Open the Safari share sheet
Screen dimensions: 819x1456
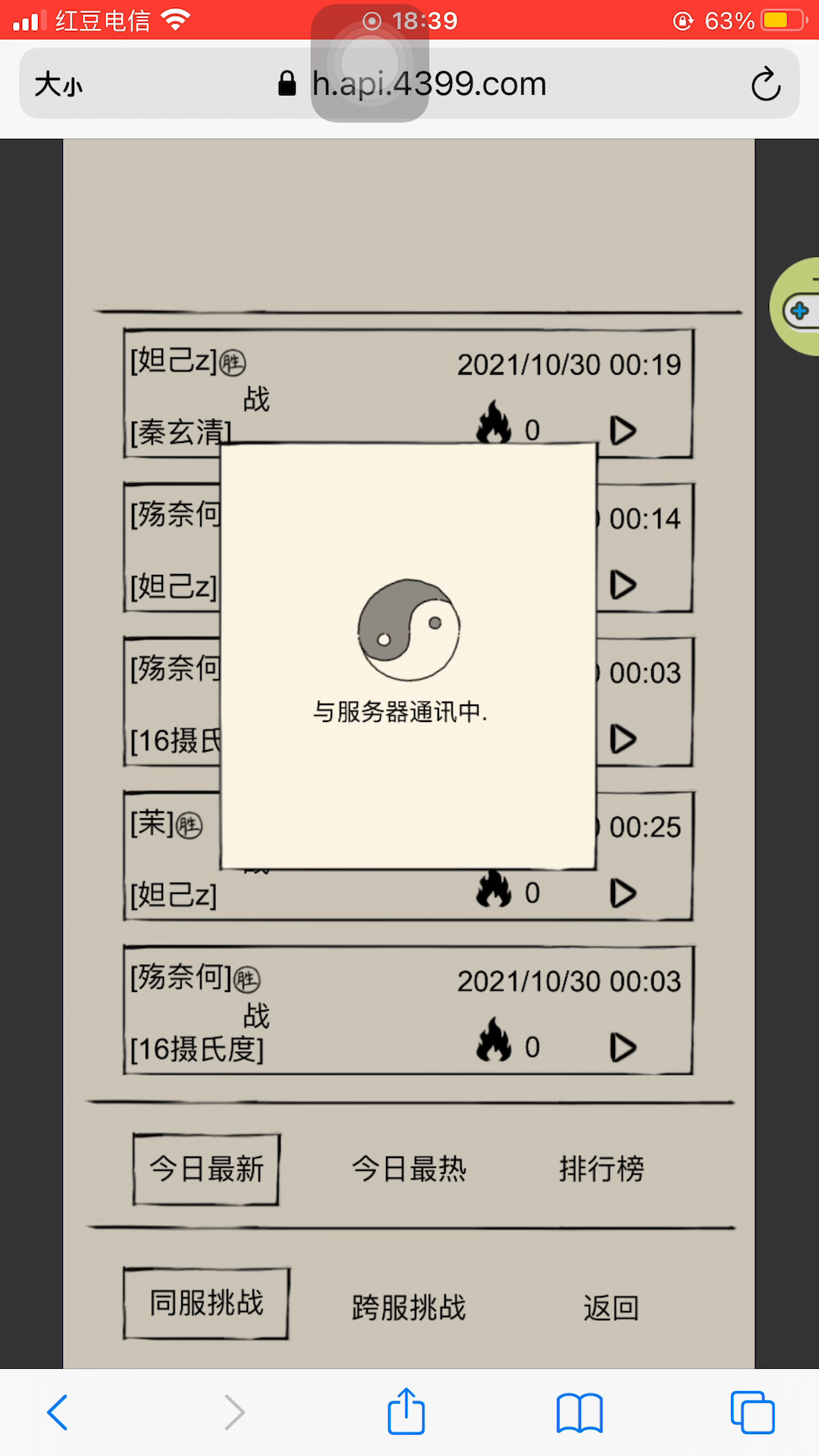tap(406, 1410)
